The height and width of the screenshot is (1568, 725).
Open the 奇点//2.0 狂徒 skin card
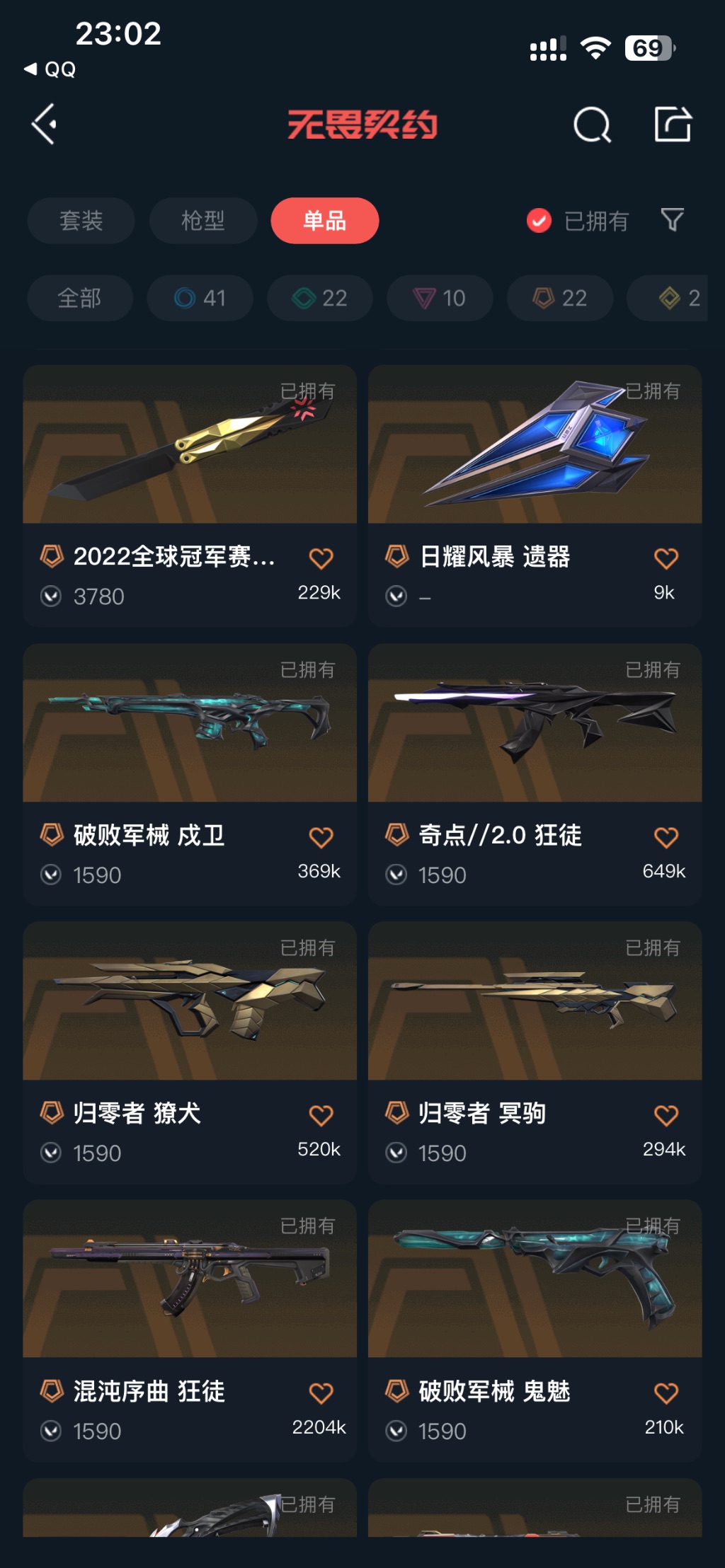coord(535,724)
